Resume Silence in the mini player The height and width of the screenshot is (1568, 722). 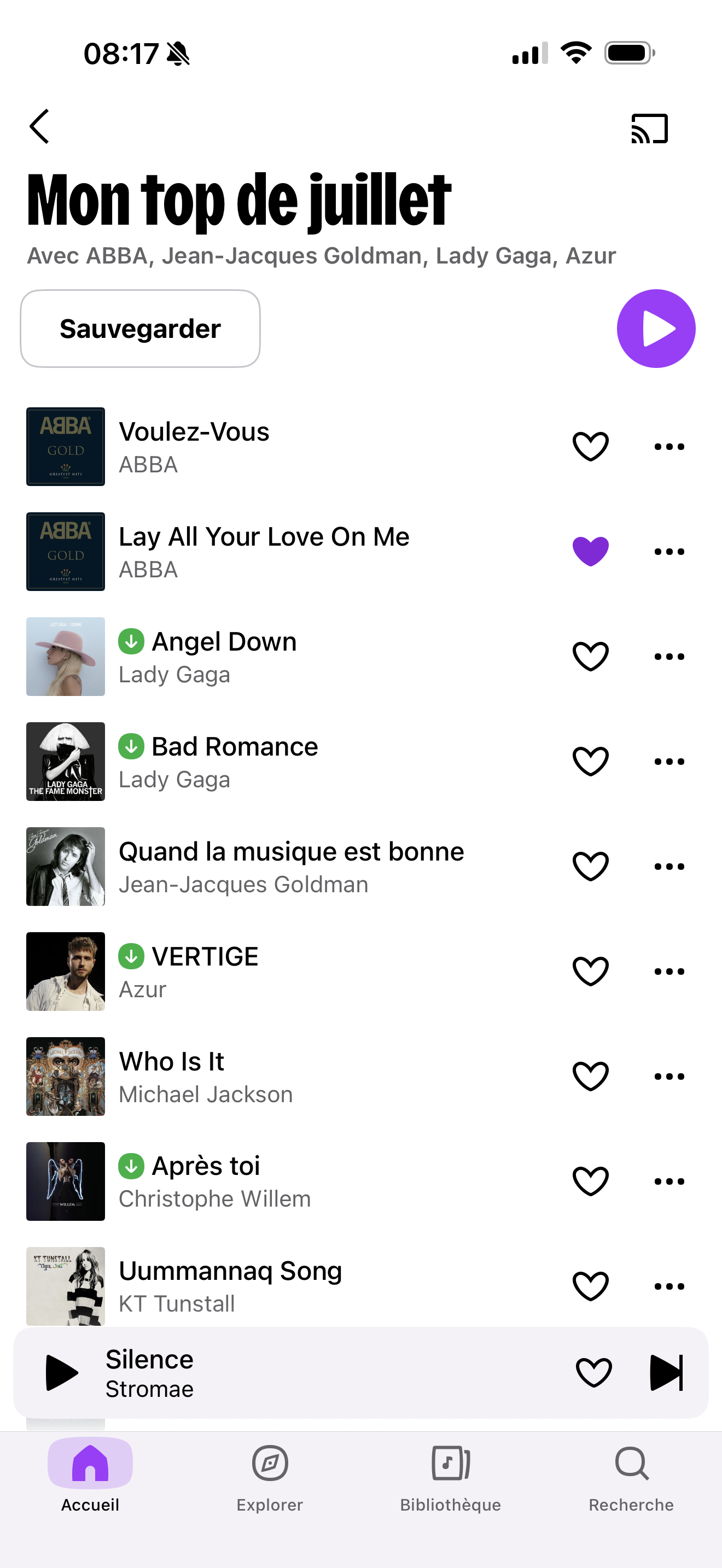(61, 1373)
